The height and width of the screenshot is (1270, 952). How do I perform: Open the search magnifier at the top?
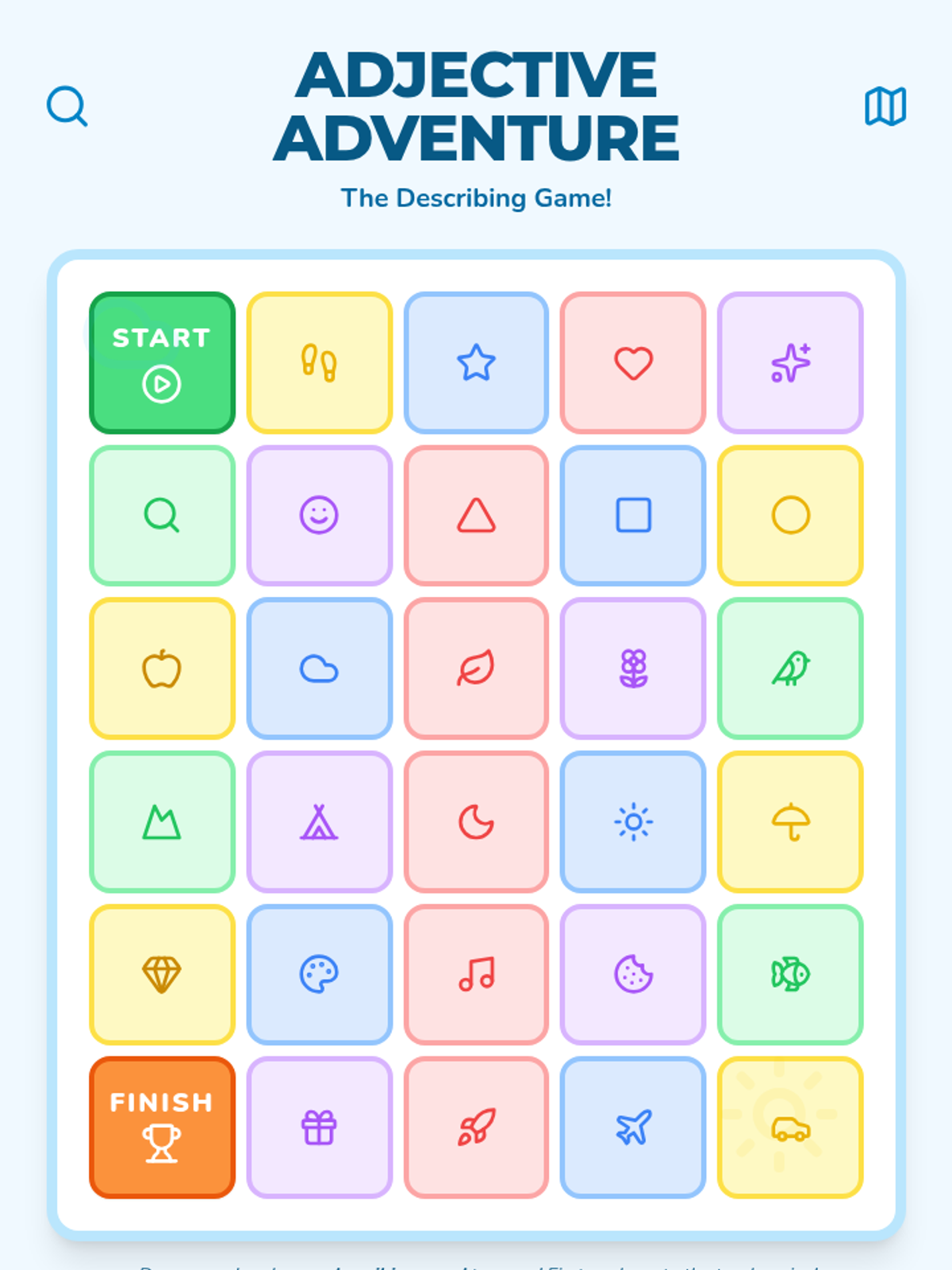tap(67, 106)
